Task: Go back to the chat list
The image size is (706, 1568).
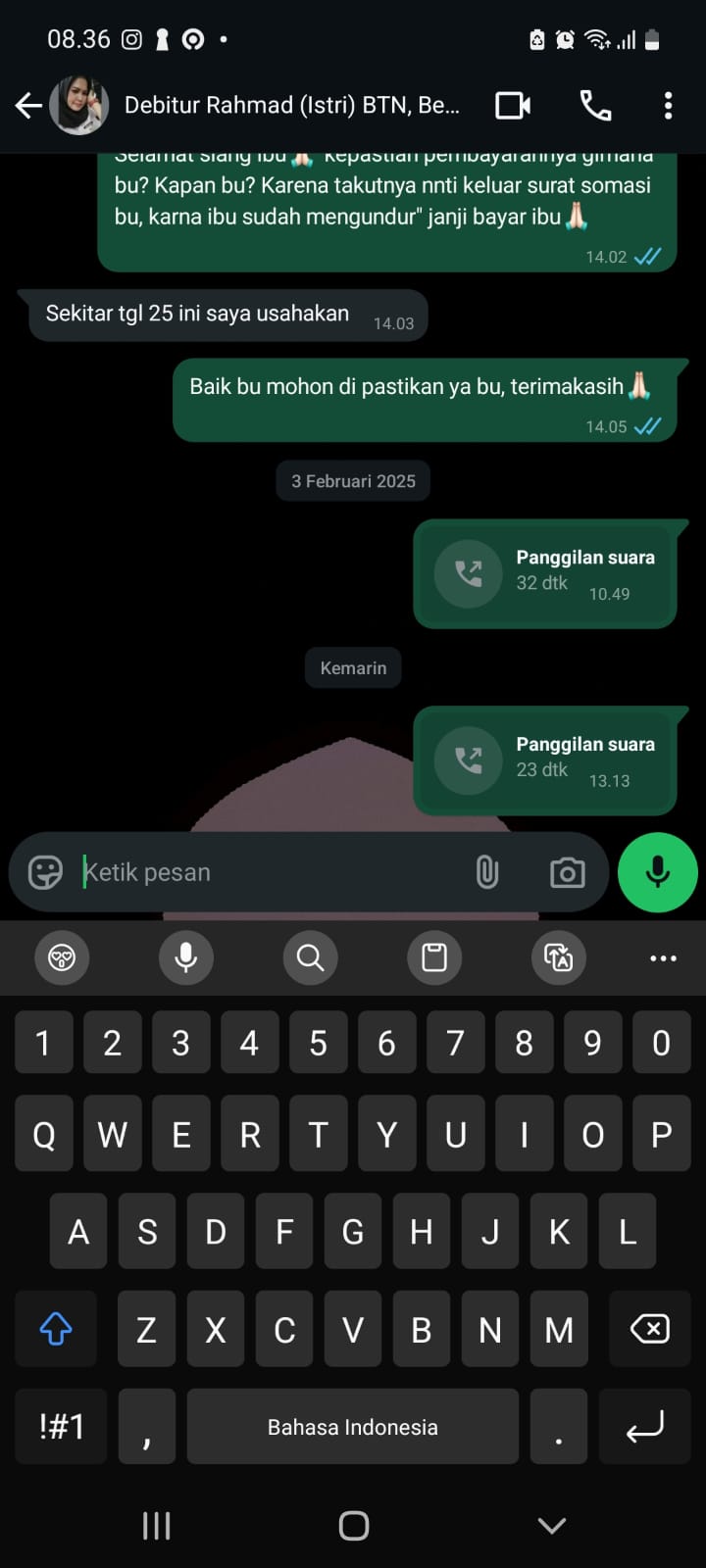Action: coord(28,105)
